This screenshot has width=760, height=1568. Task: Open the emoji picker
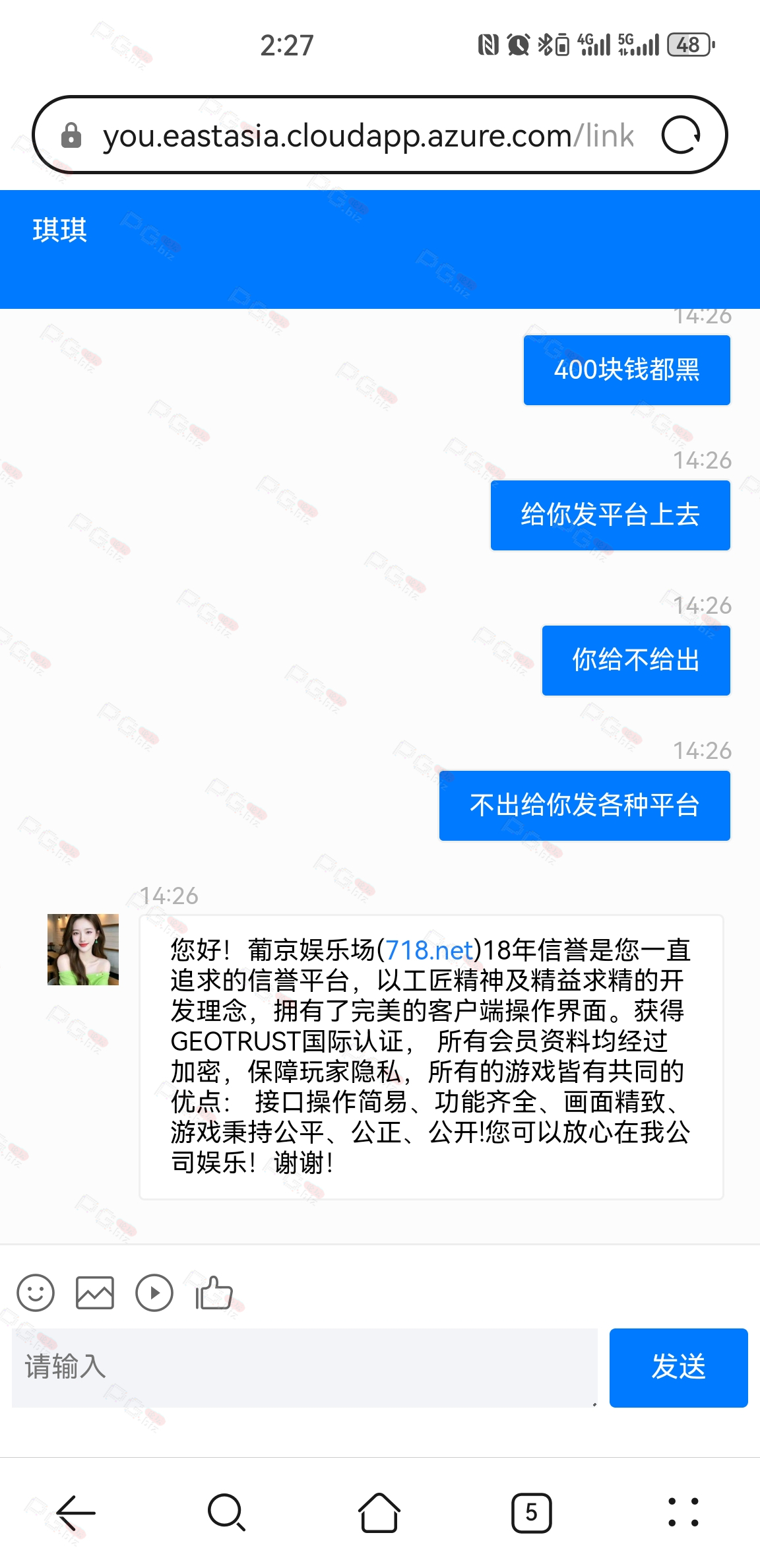point(36,1292)
